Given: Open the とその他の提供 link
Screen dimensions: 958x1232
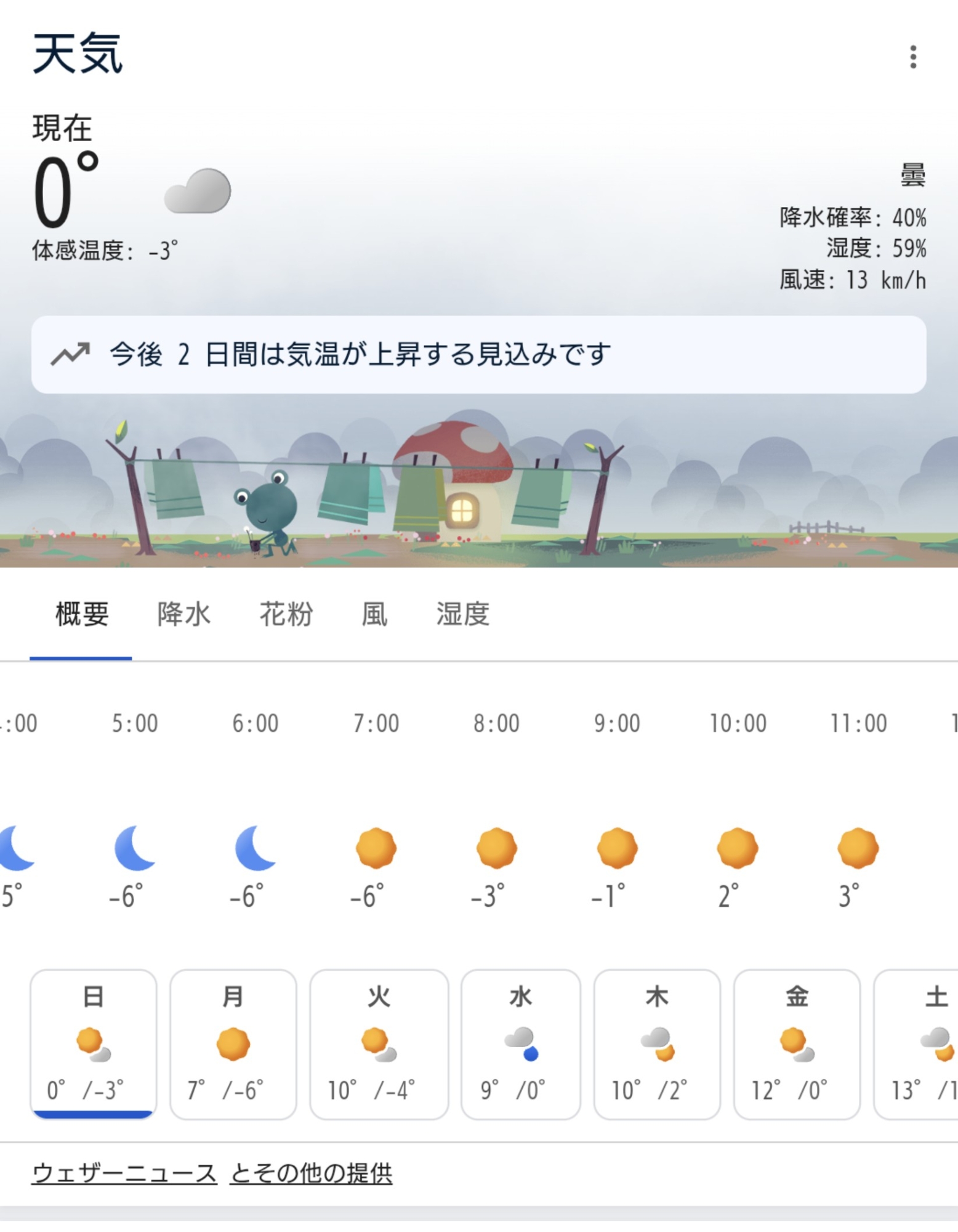Looking at the screenshot, I should [311, 1173].
